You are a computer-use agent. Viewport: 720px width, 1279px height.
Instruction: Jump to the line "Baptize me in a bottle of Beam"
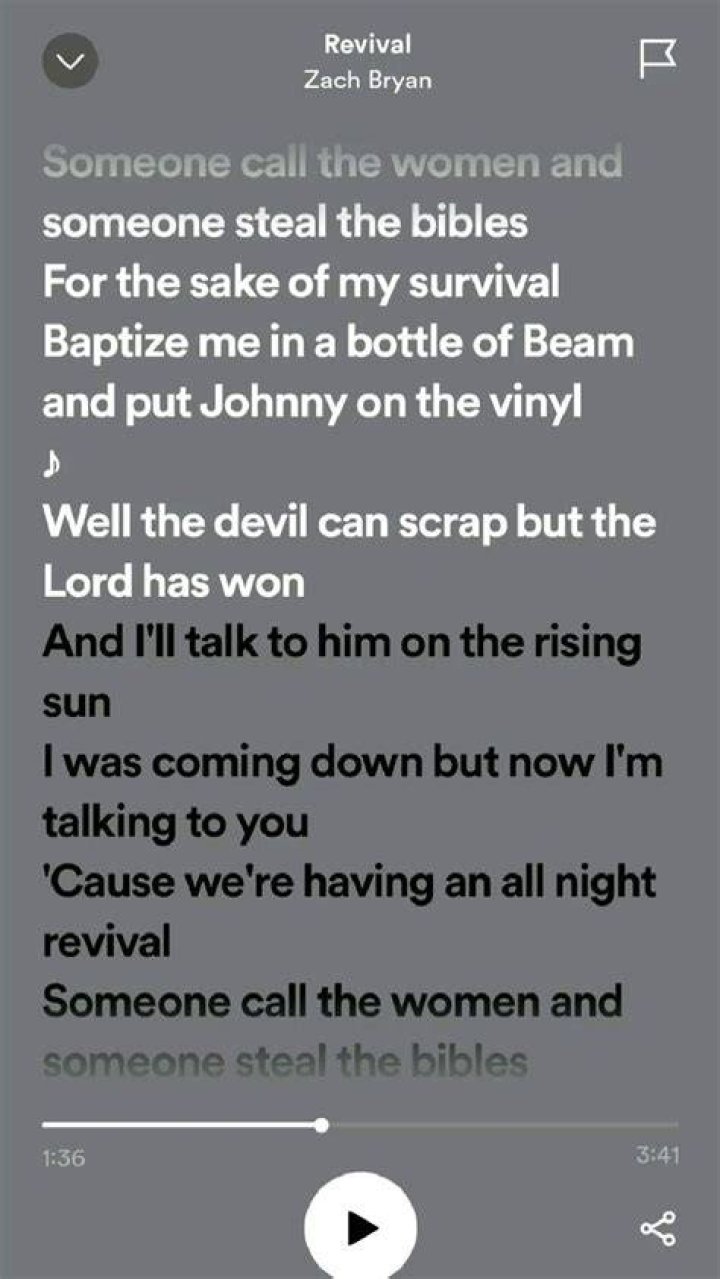(x=338, y=343)
